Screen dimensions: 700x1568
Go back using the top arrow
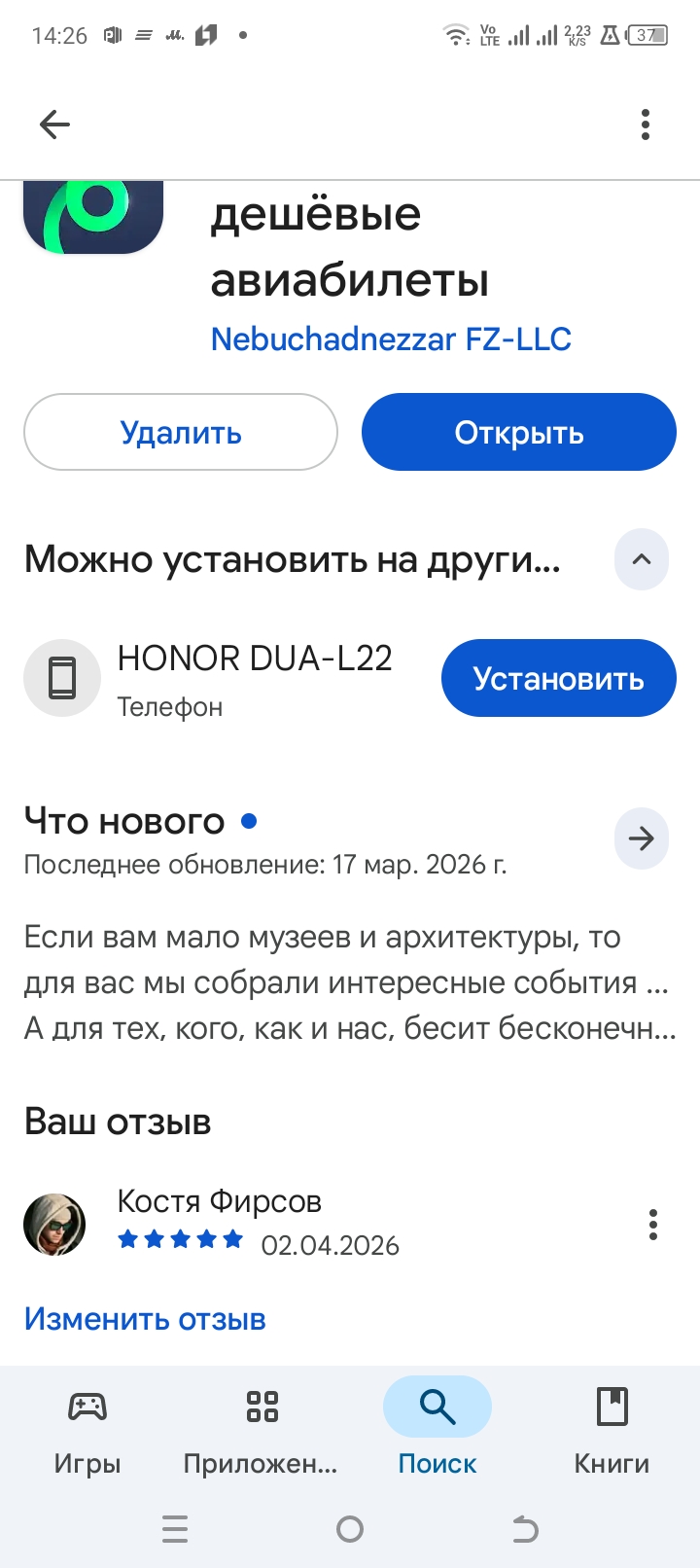[x=54, y=125]
